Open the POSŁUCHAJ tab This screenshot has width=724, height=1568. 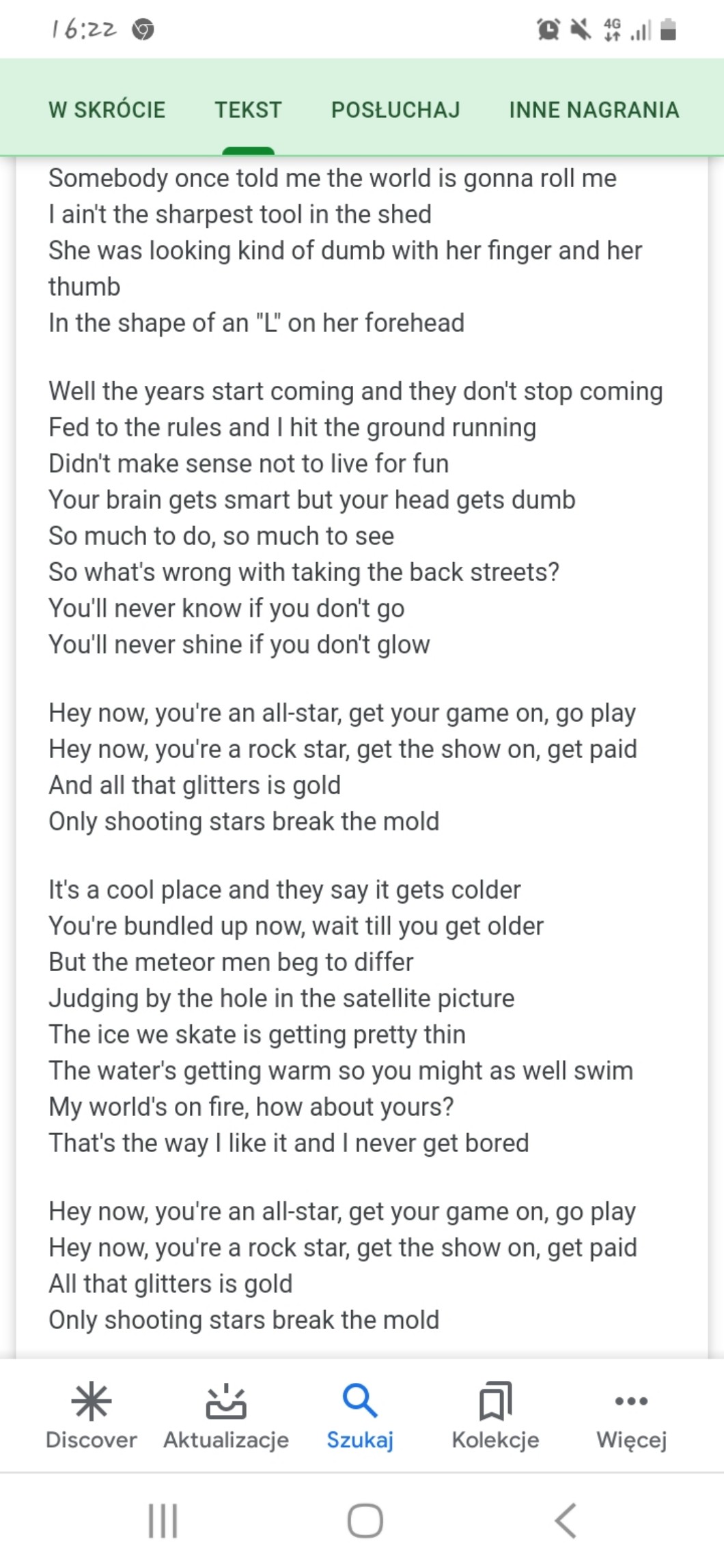click(395, 109)
